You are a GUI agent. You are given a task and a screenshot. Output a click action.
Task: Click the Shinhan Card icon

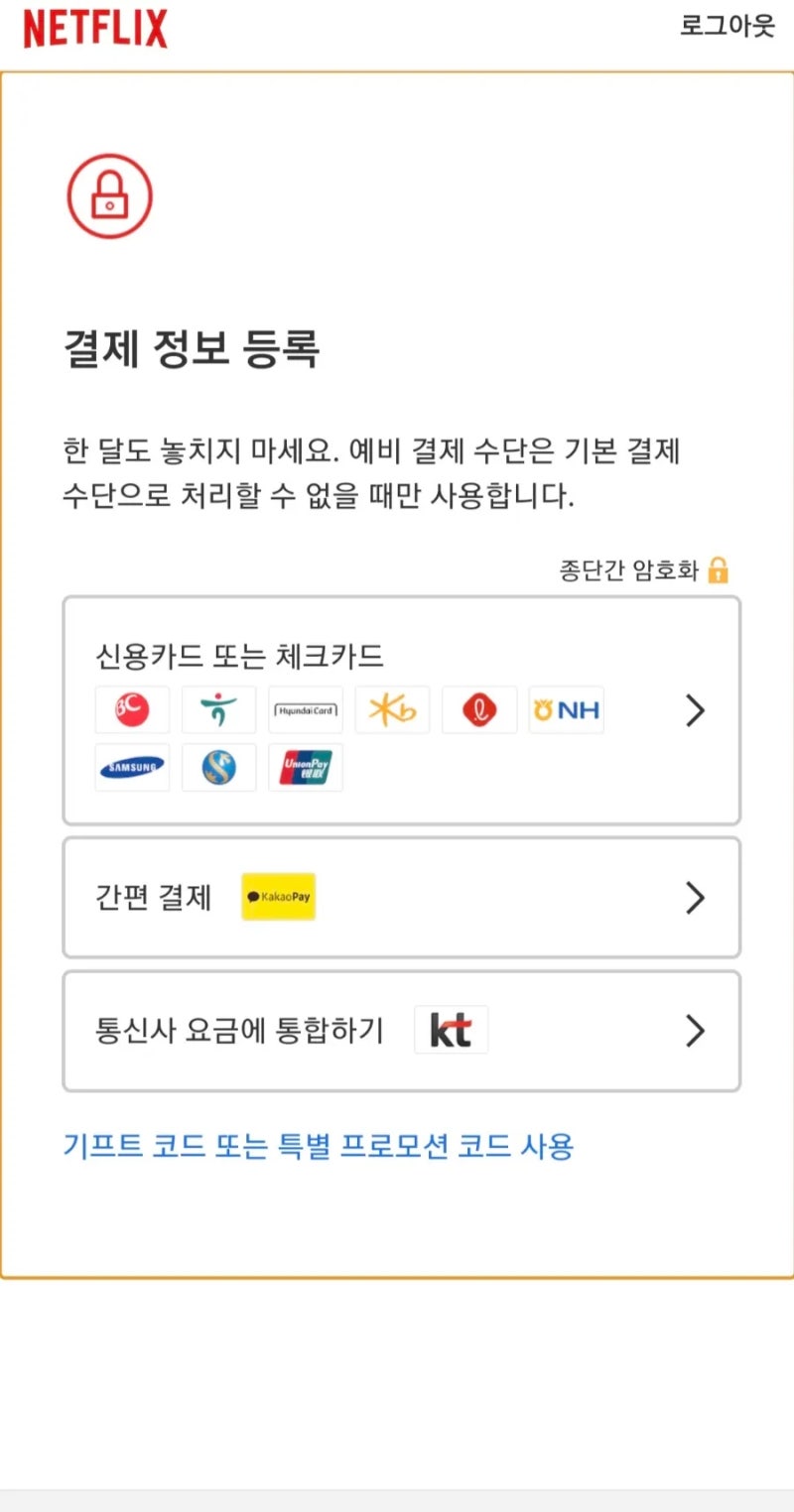click(218, 767)
